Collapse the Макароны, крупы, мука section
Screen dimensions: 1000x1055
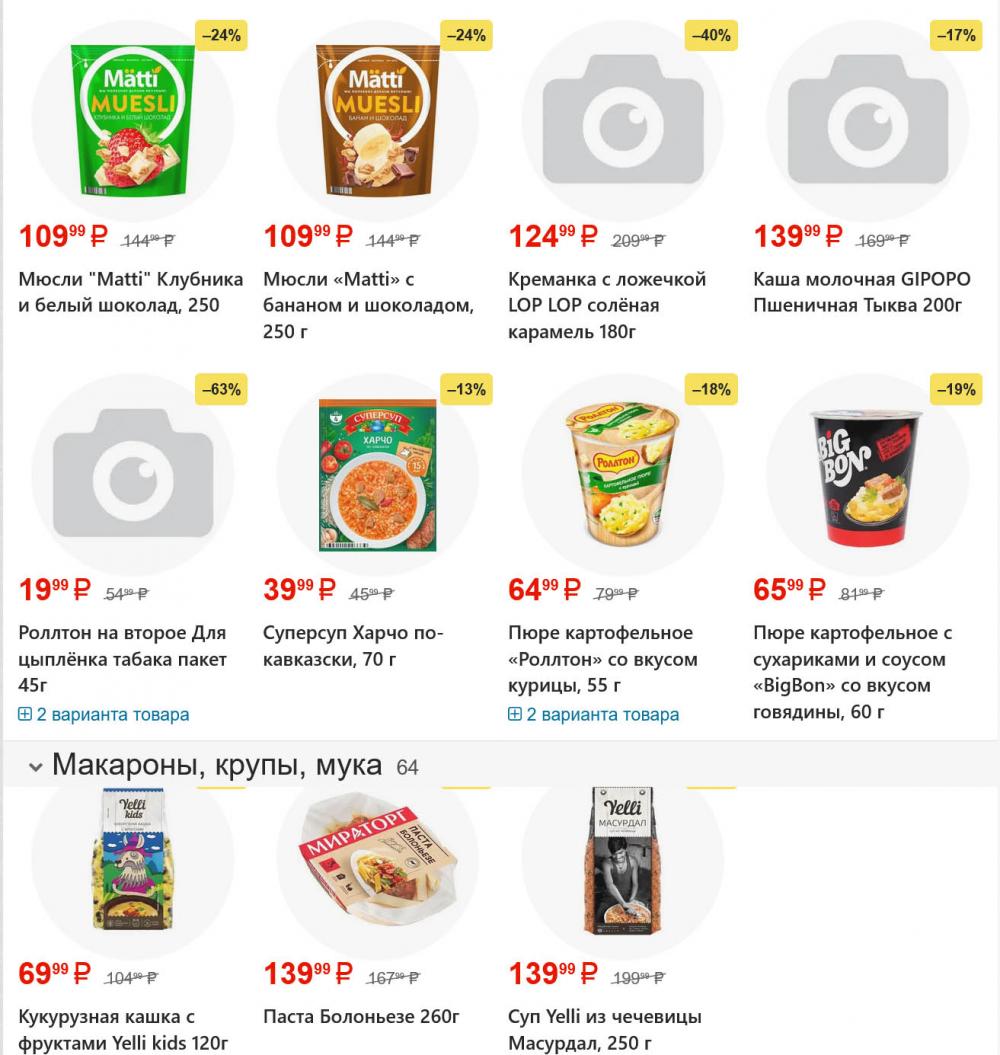pyautogui.click(x=36, y=767)
